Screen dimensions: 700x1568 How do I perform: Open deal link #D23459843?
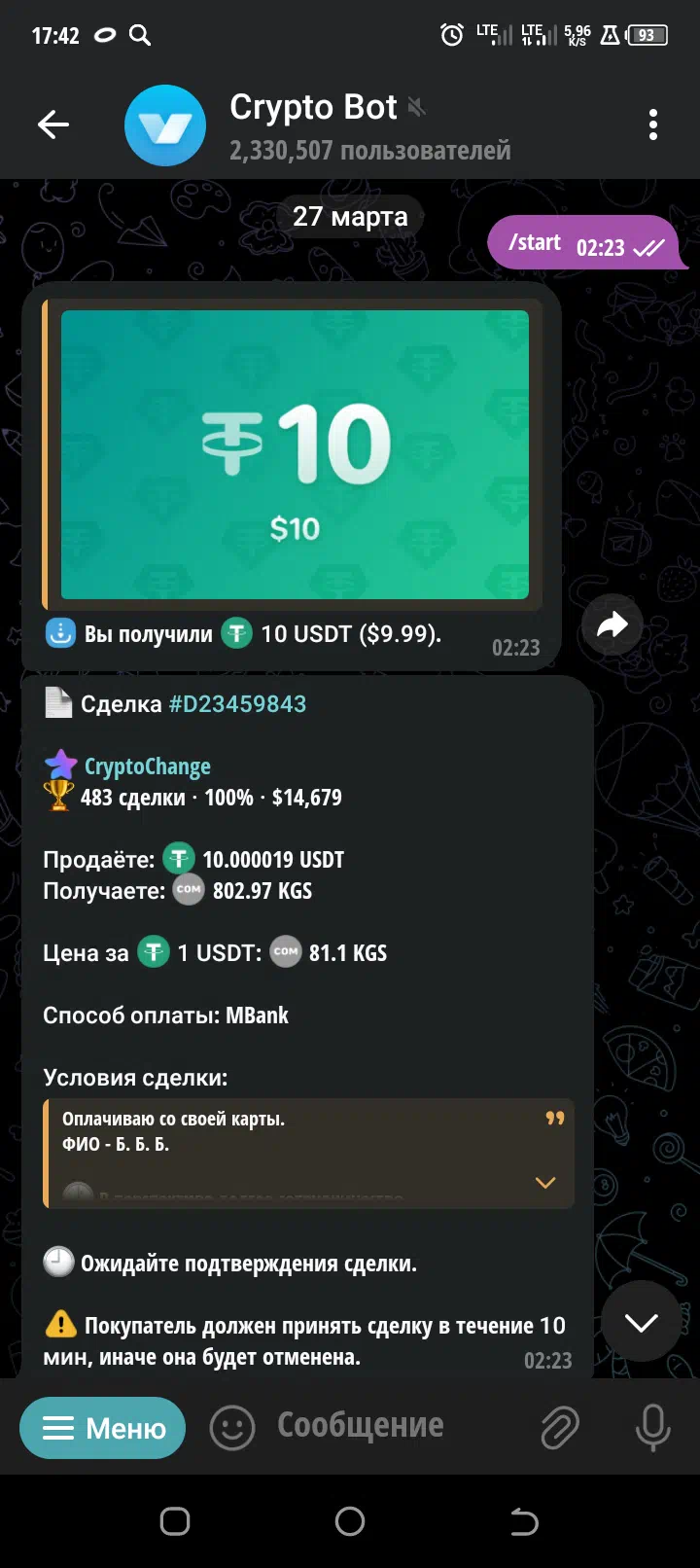click(237, 704)
